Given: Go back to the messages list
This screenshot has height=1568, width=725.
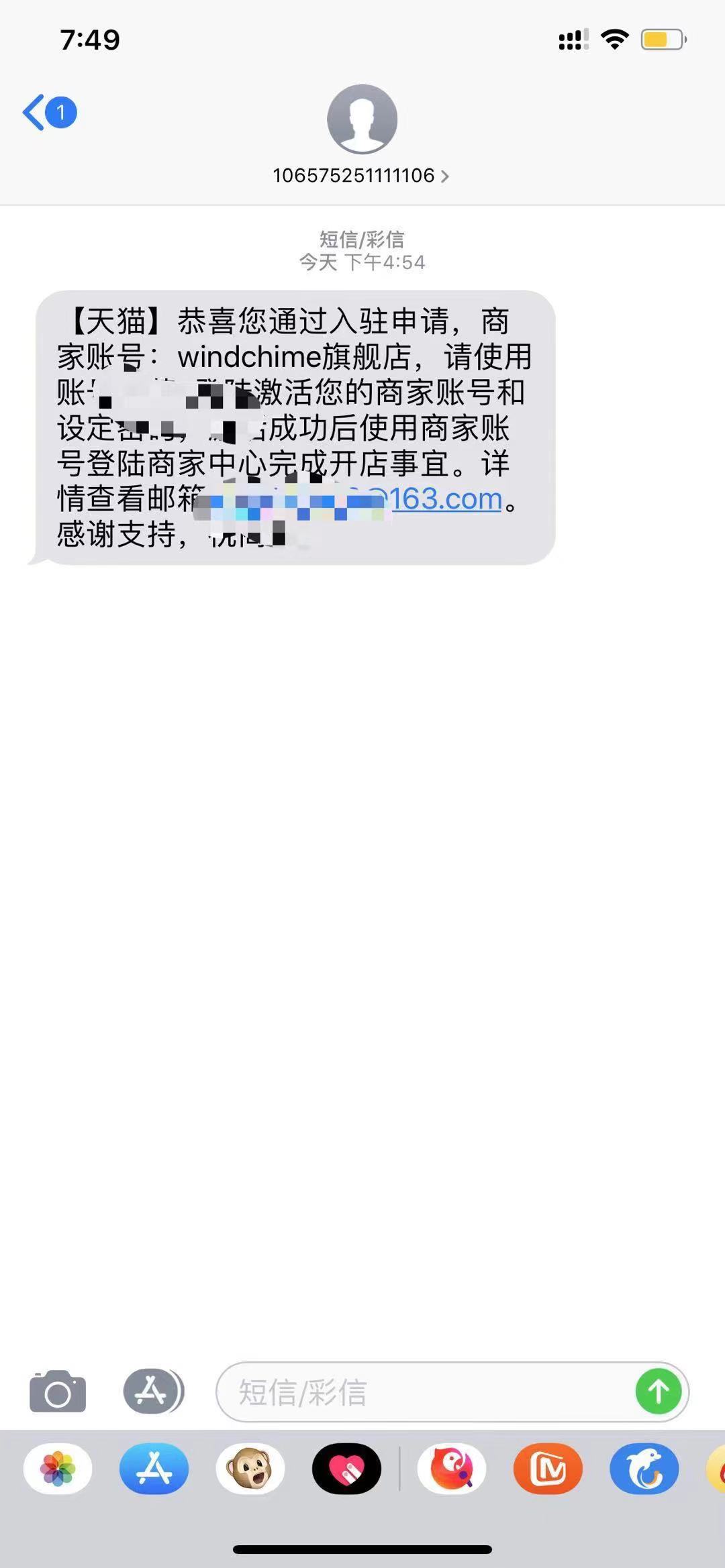Looking at the screenshot, I should (49, 112).
